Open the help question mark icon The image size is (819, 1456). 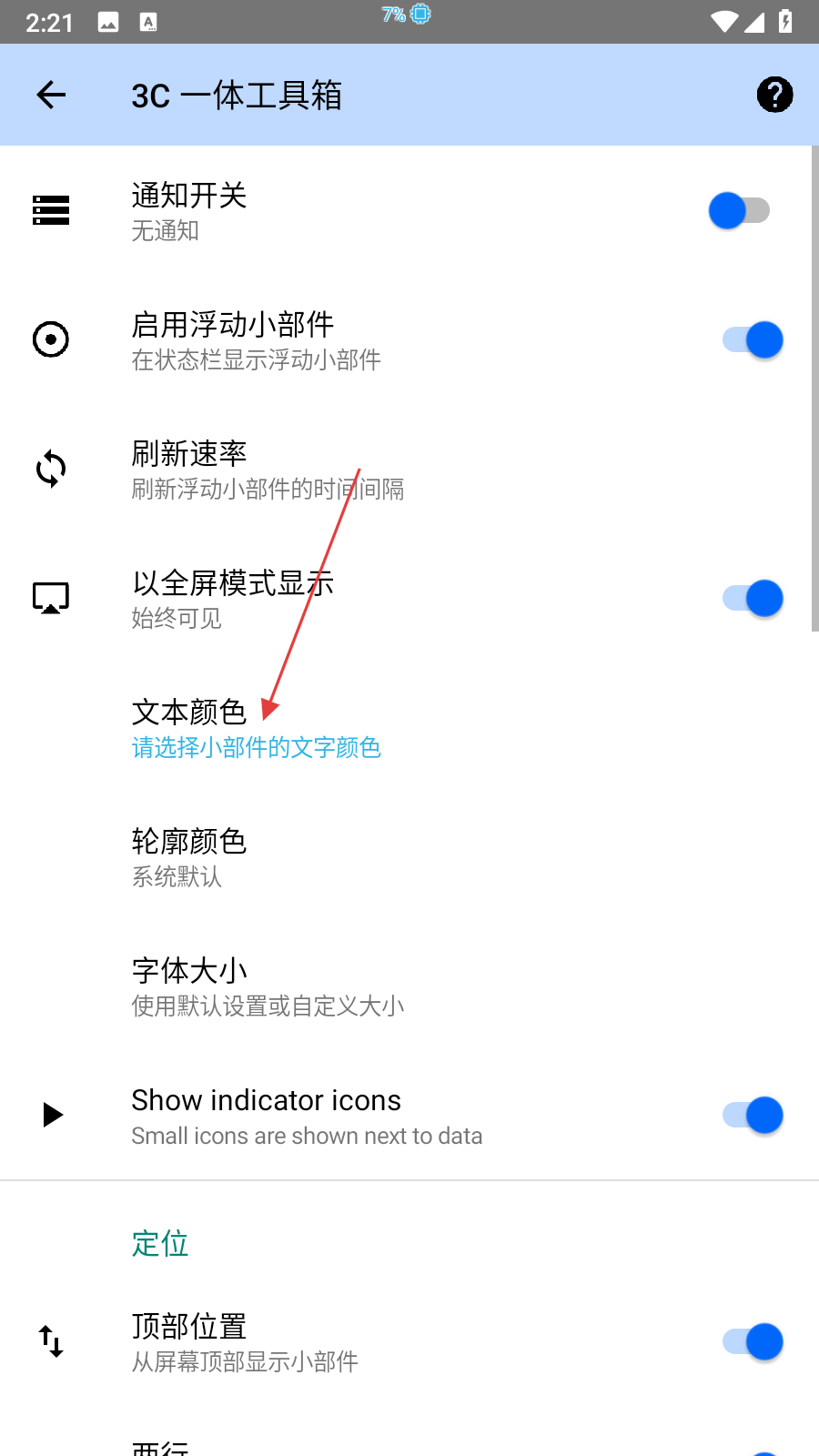(x=774, y=95)
